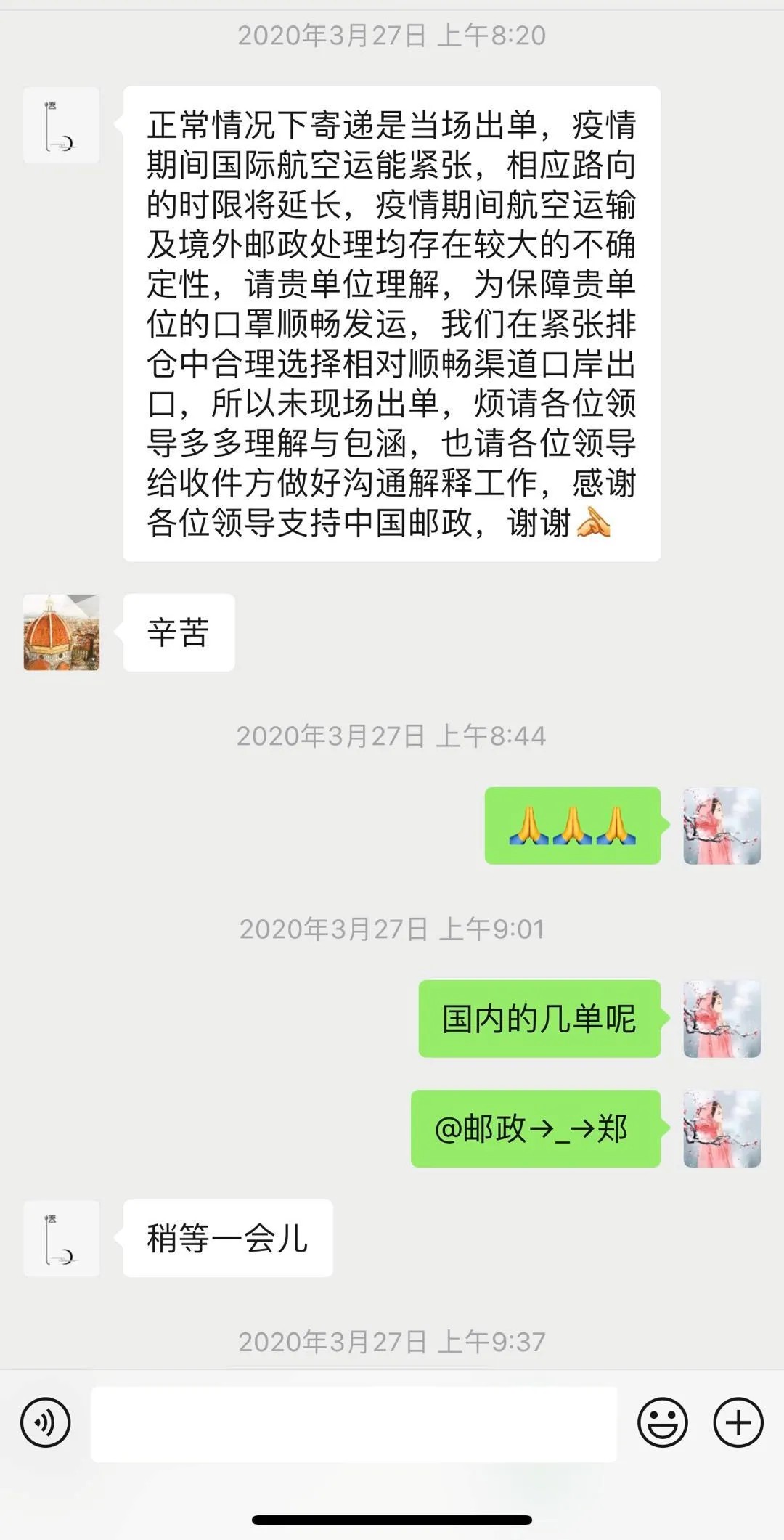Open profile of the sender of 辛苦

[x=62, y=632]
